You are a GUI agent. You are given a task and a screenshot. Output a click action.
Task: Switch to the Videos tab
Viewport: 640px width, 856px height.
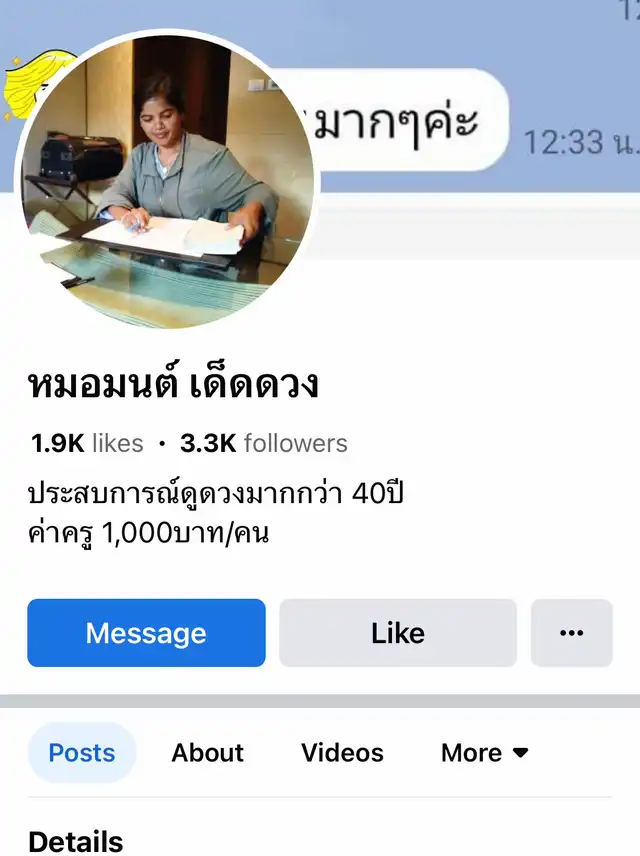click(x=342, y=753)
